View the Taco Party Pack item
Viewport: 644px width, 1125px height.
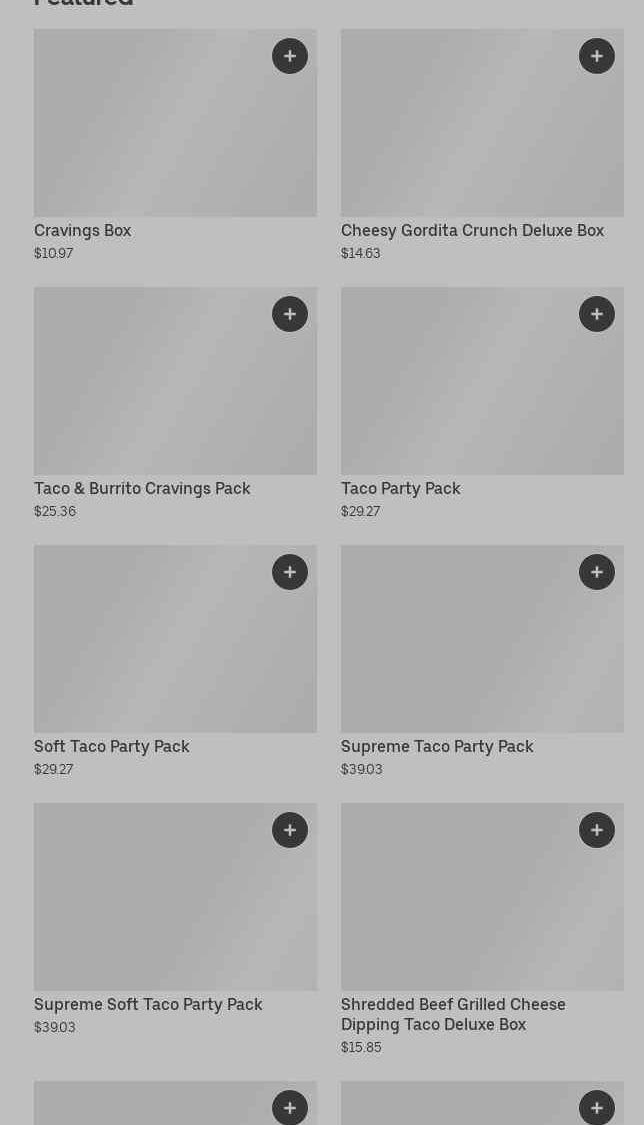click(x=482, y=404)
